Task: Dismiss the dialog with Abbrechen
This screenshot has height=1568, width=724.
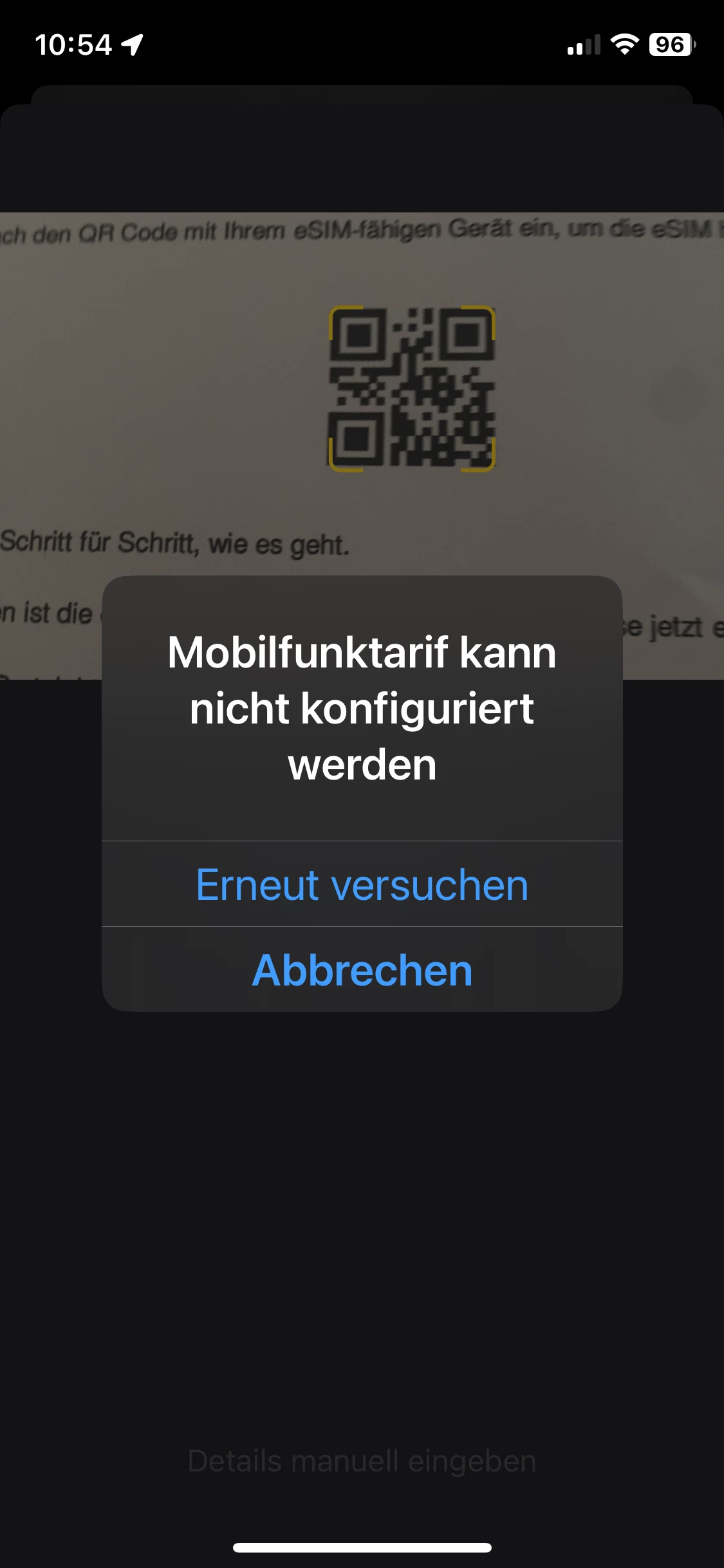Action: pyautogui.click(x=362, y=970)
